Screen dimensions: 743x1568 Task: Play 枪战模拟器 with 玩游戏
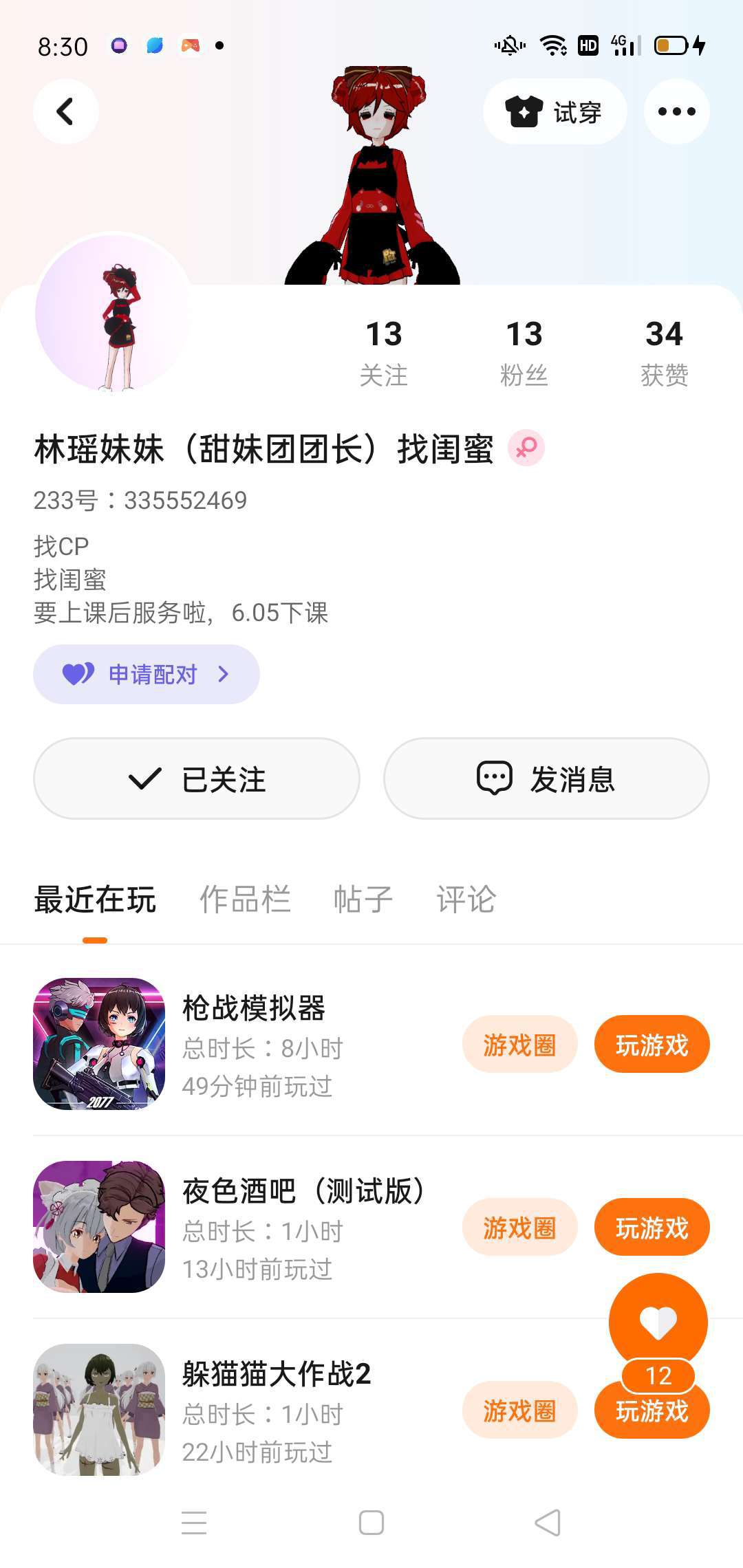pos(652,1045)
